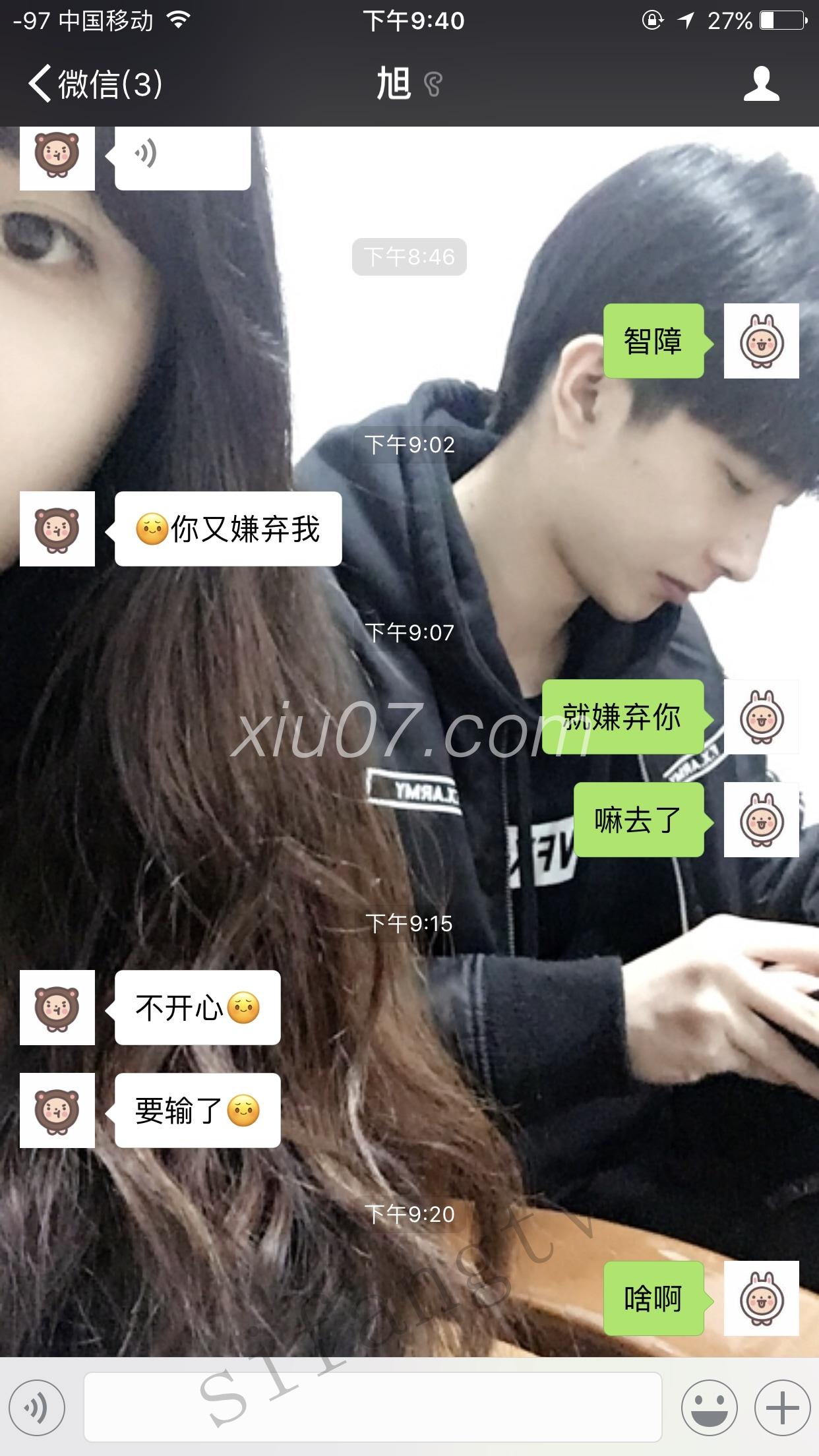Focus the message text field
The height and width of the screenshot is (1456, 819).
pos(373,1407)
